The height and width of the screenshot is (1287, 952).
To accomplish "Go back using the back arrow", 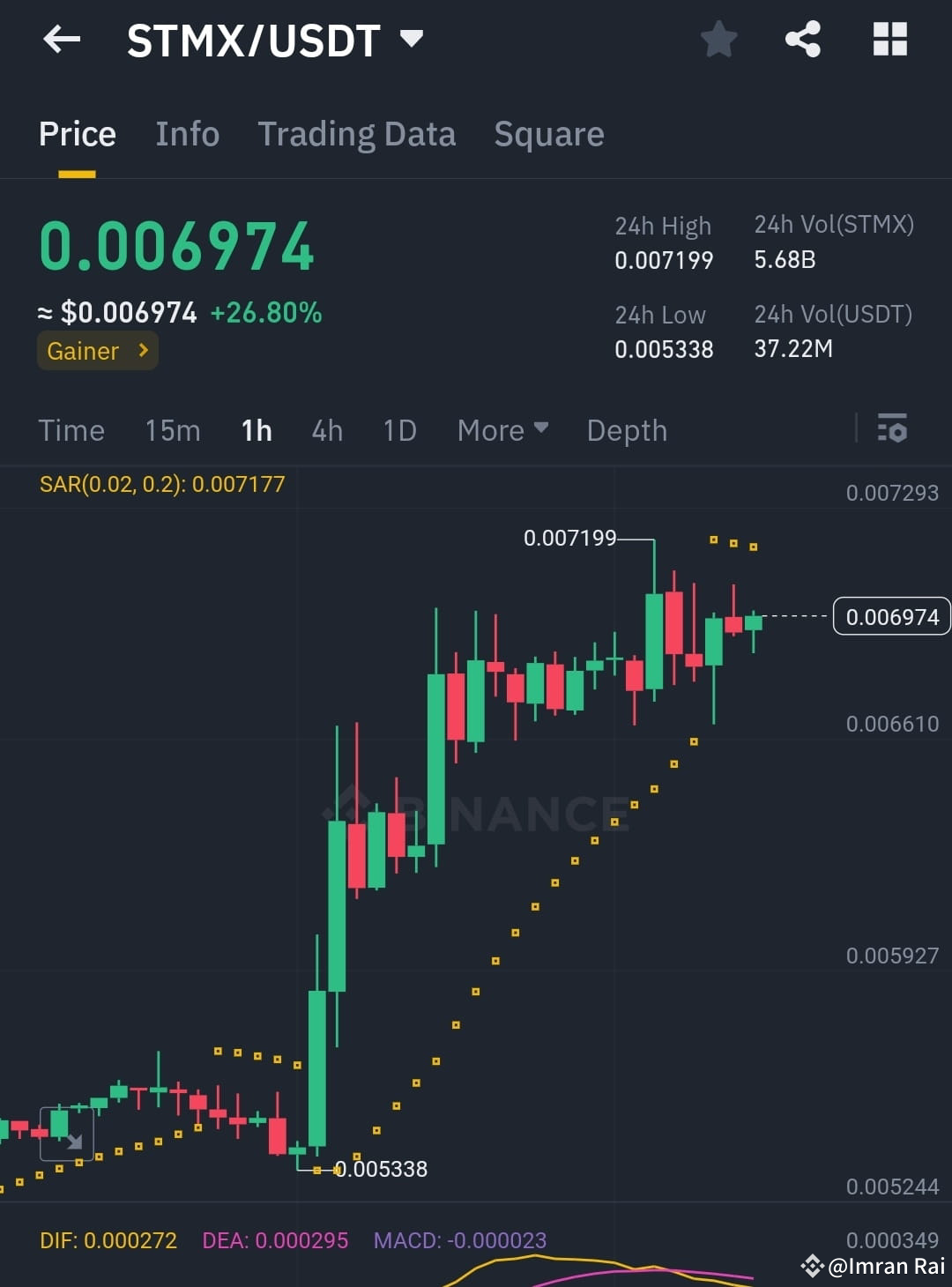I will coord(61,39).
